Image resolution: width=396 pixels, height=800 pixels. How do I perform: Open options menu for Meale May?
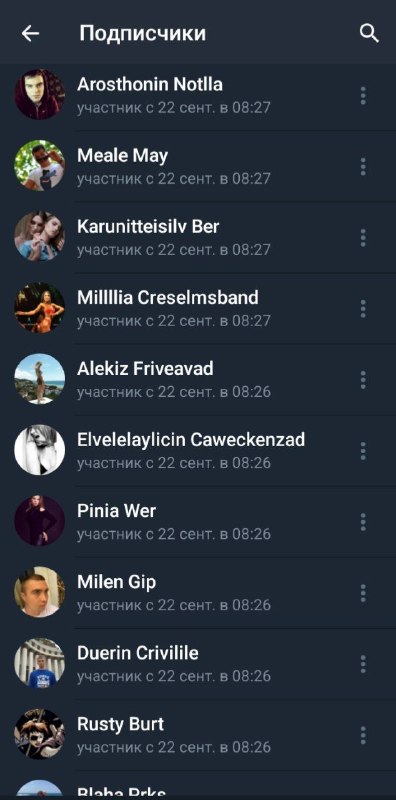point(363,166)
